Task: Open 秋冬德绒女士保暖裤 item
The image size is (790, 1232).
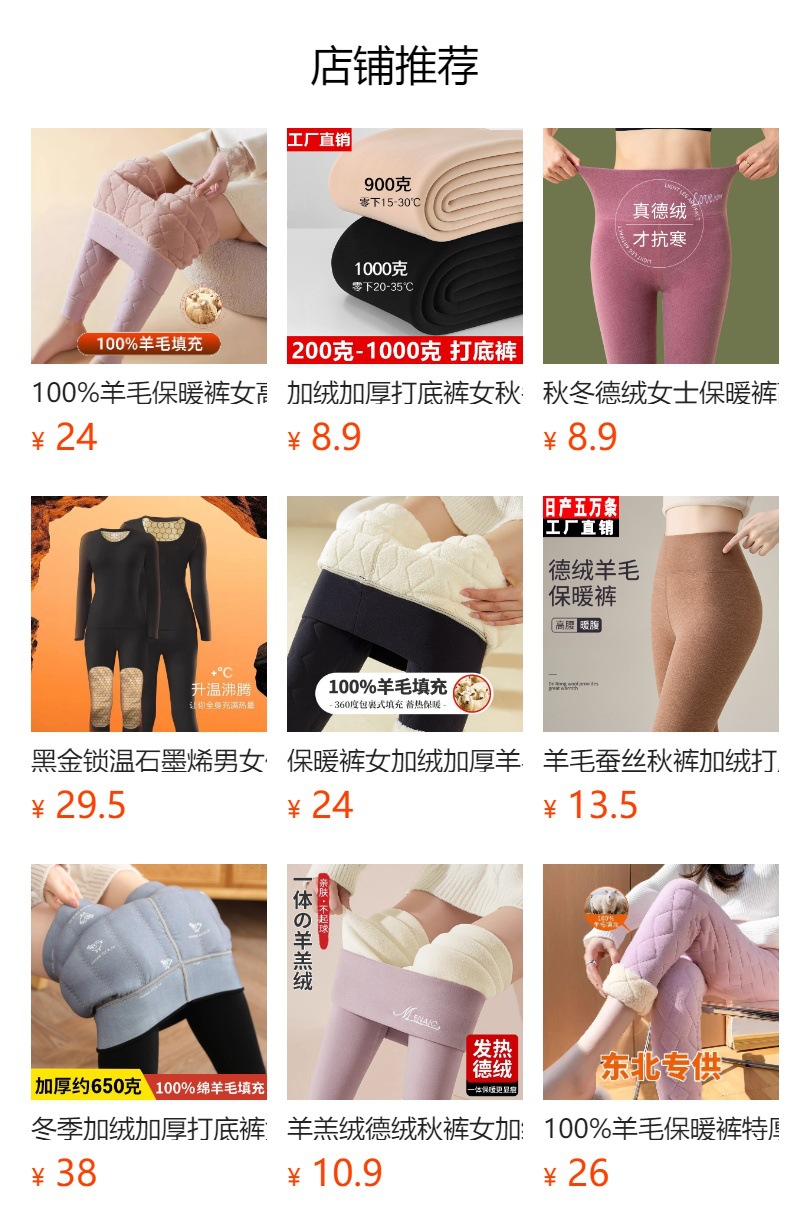Action: pyautogui.click(x=661, y=292)
